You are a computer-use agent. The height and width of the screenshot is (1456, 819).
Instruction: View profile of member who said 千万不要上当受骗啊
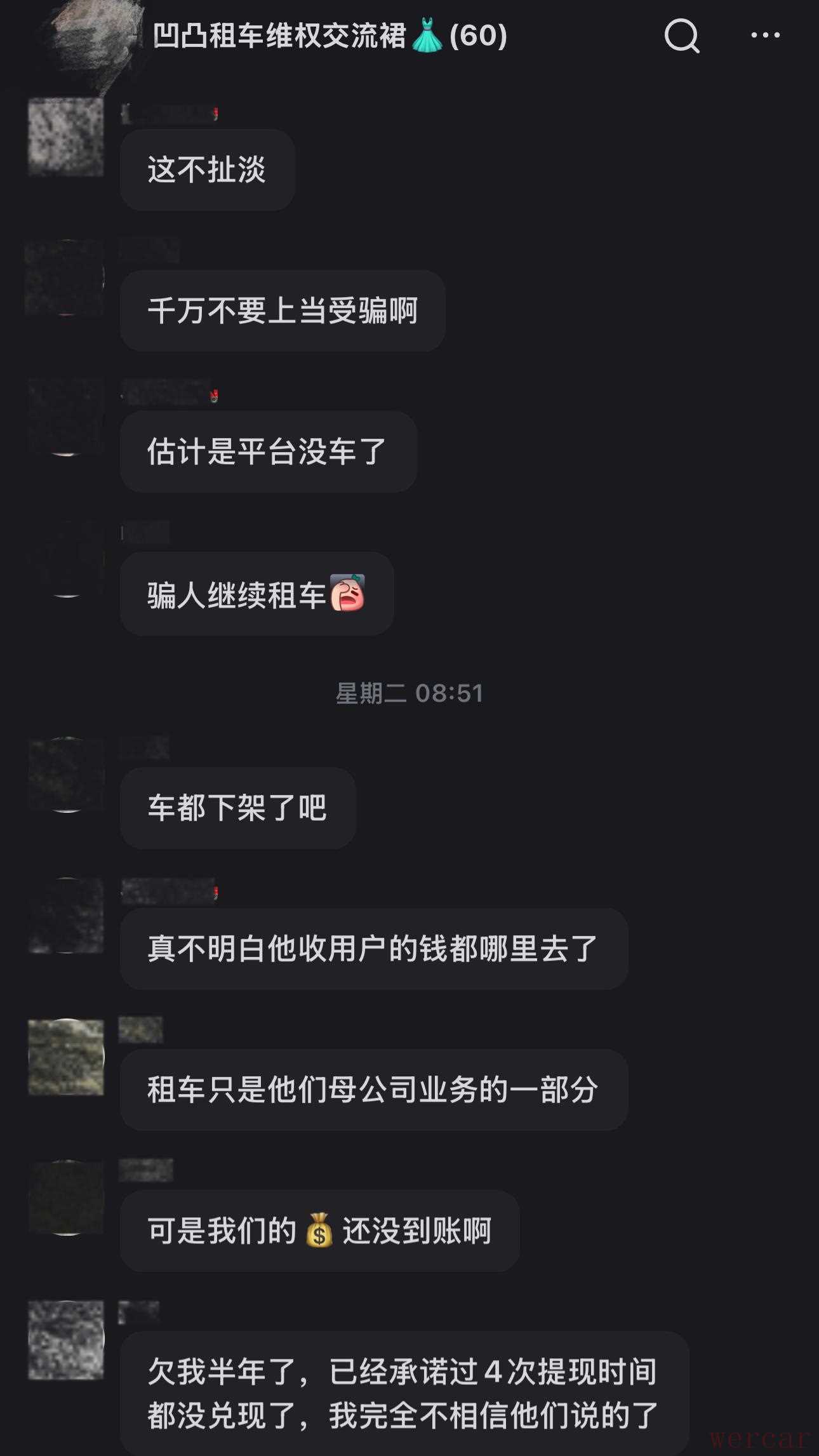tap(66, 278)
